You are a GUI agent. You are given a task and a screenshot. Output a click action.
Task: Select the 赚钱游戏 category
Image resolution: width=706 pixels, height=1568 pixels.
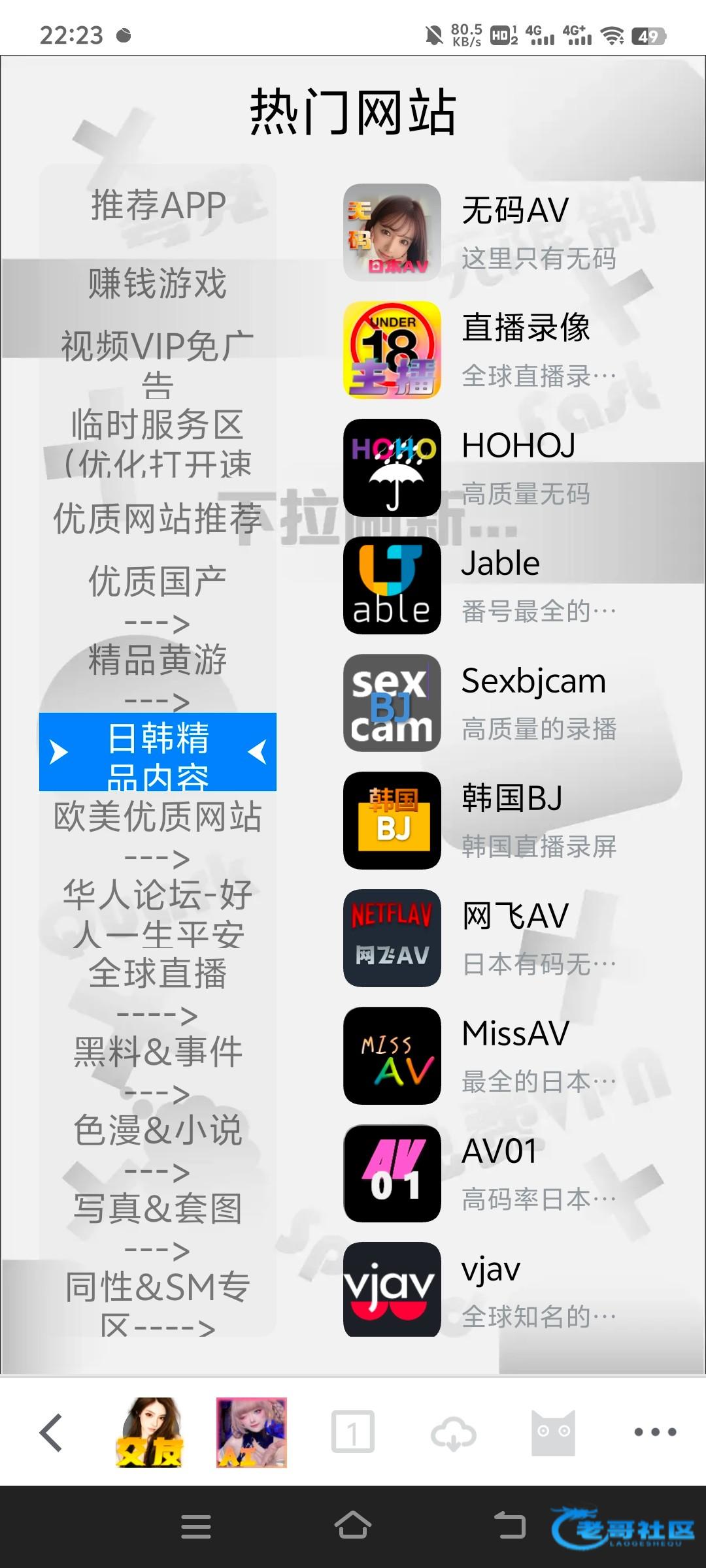[x=158, y=284]
